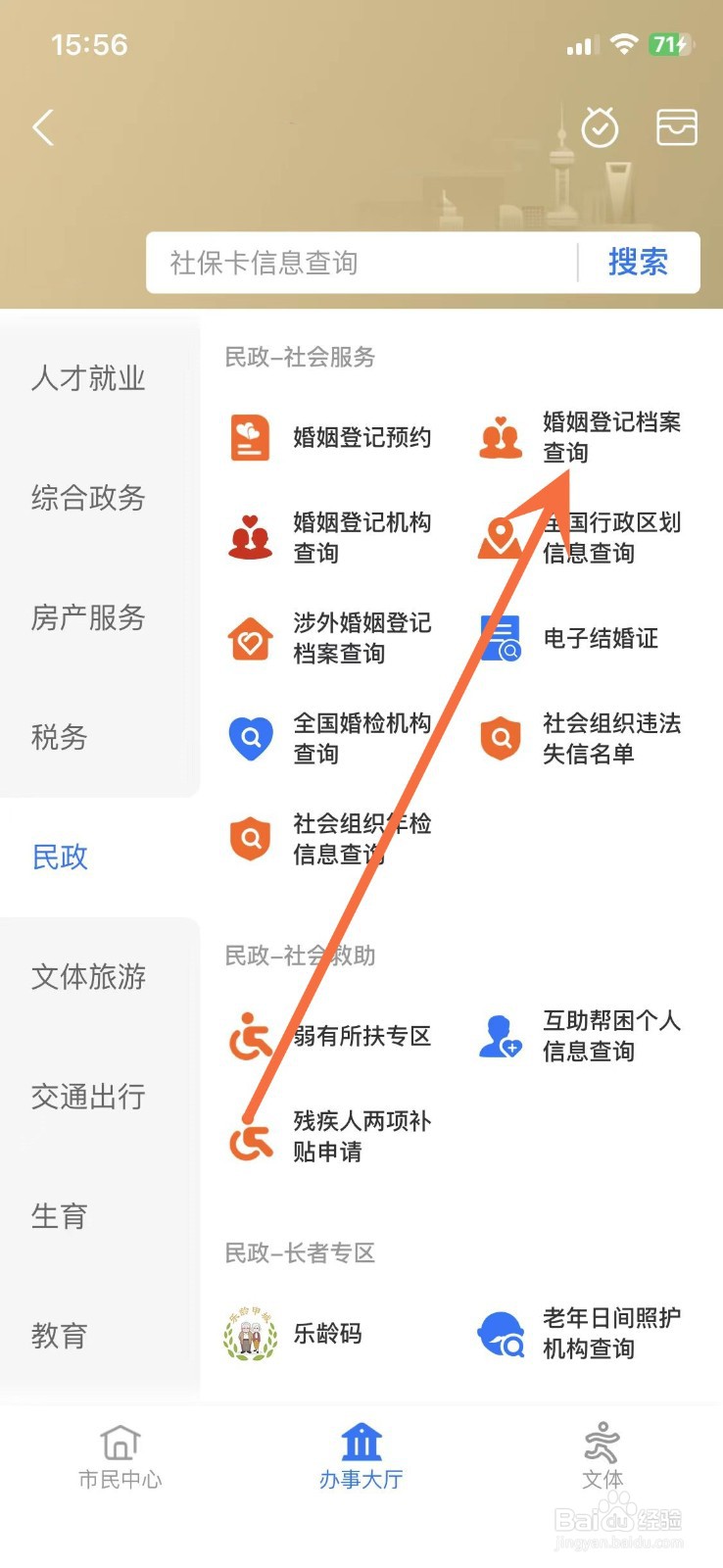Select 残疾人两项补贴申请 wheelchair icon
Screen dimensions: 723x1568
coord(251,1135)
